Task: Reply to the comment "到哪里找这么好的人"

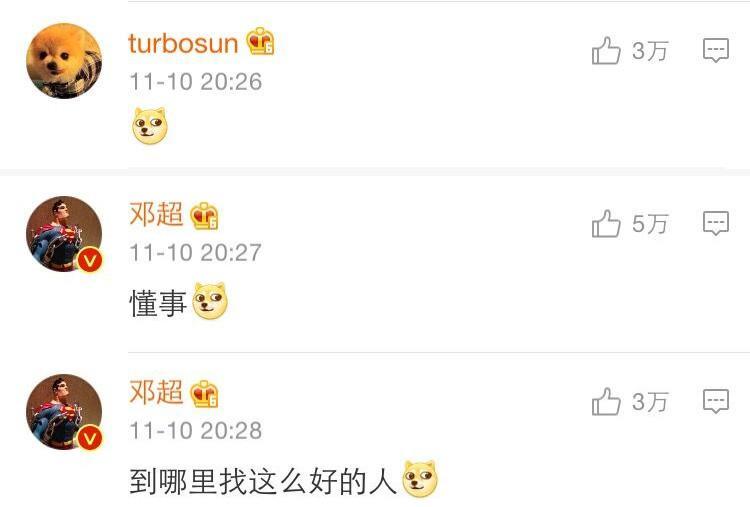Action: (716, 402)
